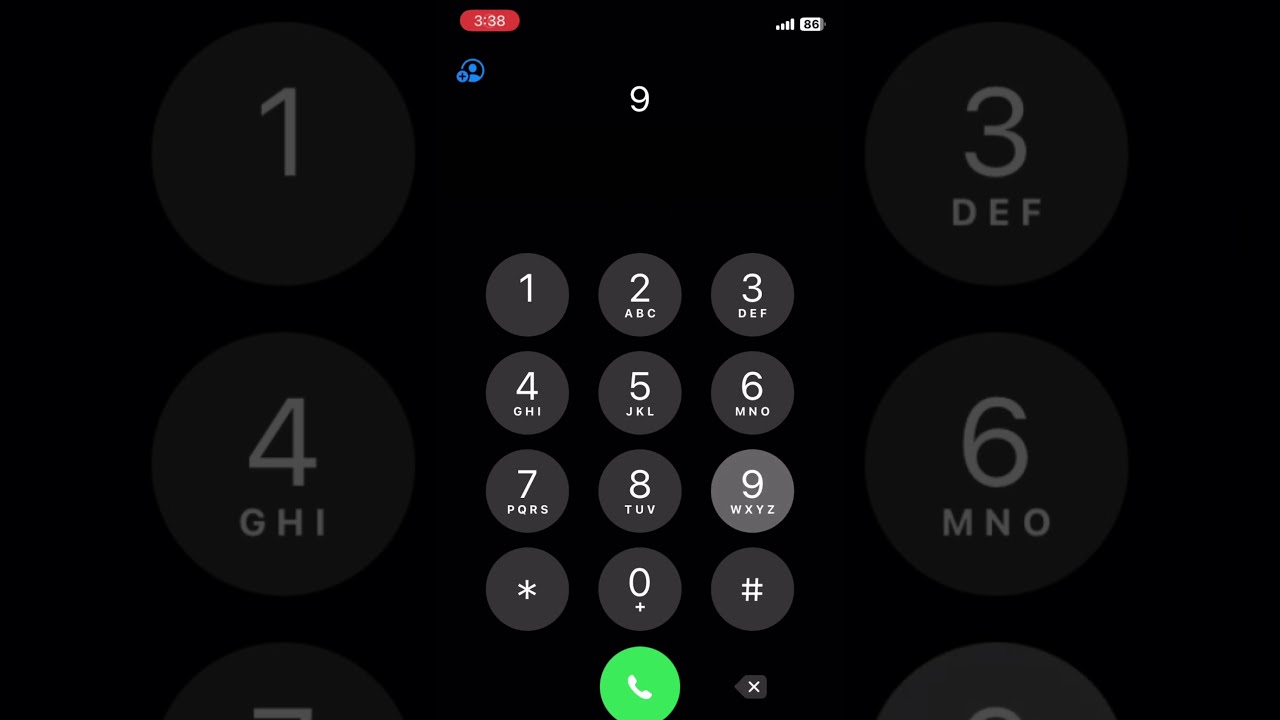Enter digit 8 TUV
The width and height of the screenshot is (1280, 720).
coord(640,491)
